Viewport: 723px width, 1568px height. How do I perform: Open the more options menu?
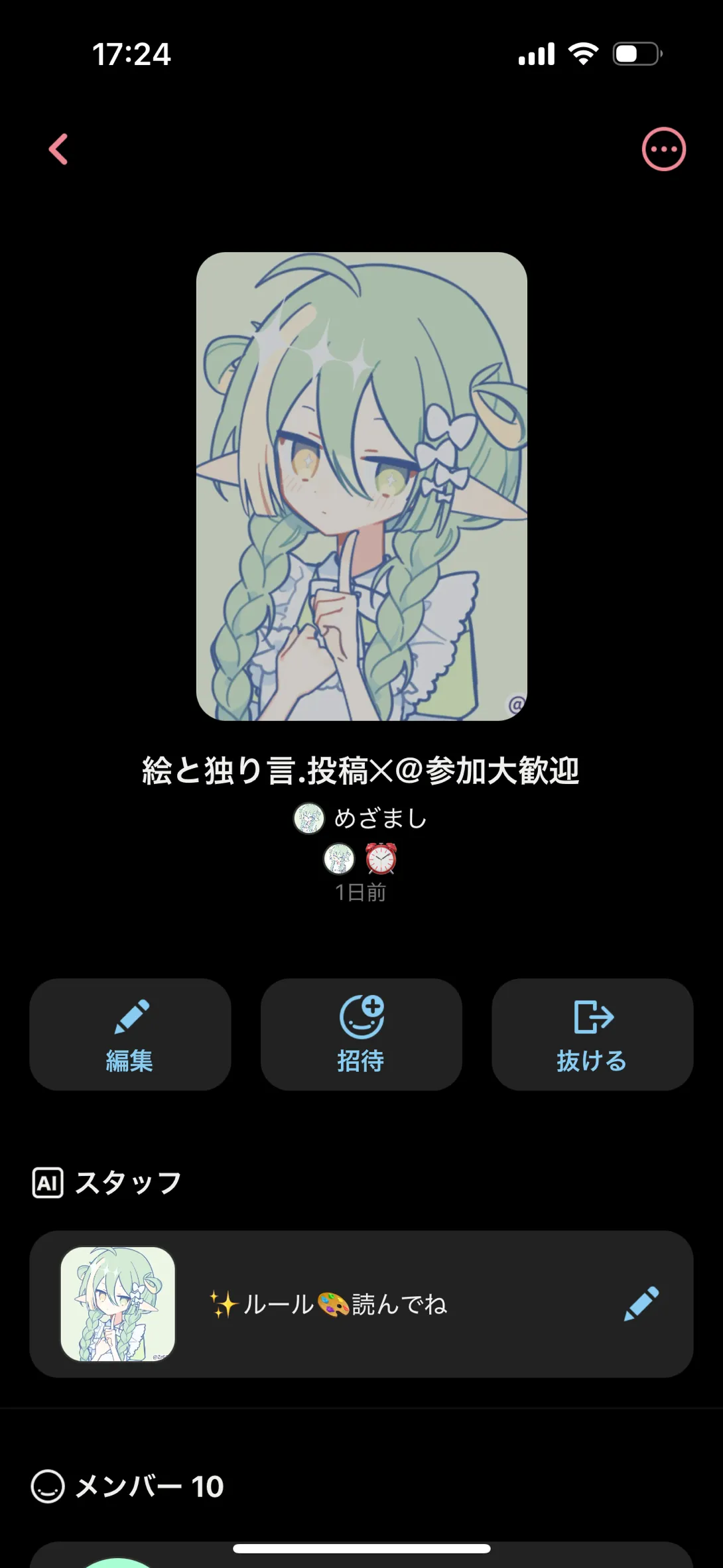[663, 149]
